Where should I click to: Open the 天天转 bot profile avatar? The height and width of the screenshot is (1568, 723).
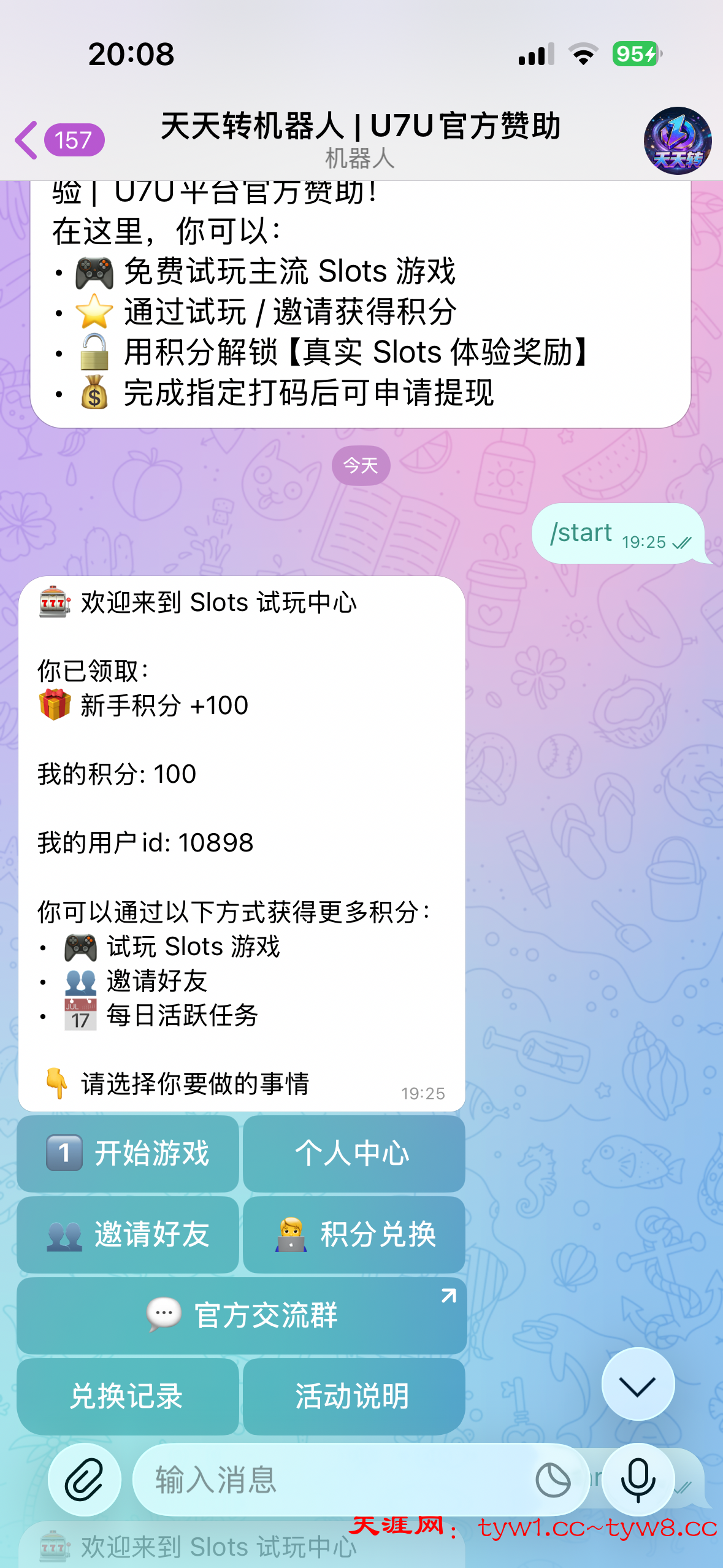point(677,141)
